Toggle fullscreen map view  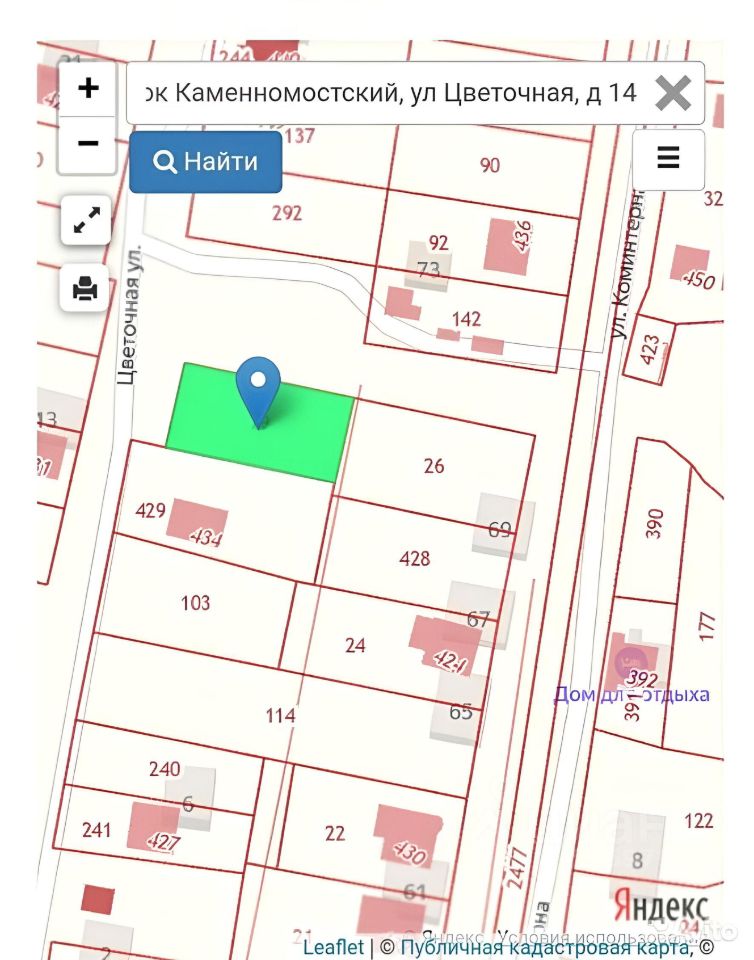point(86,220)
